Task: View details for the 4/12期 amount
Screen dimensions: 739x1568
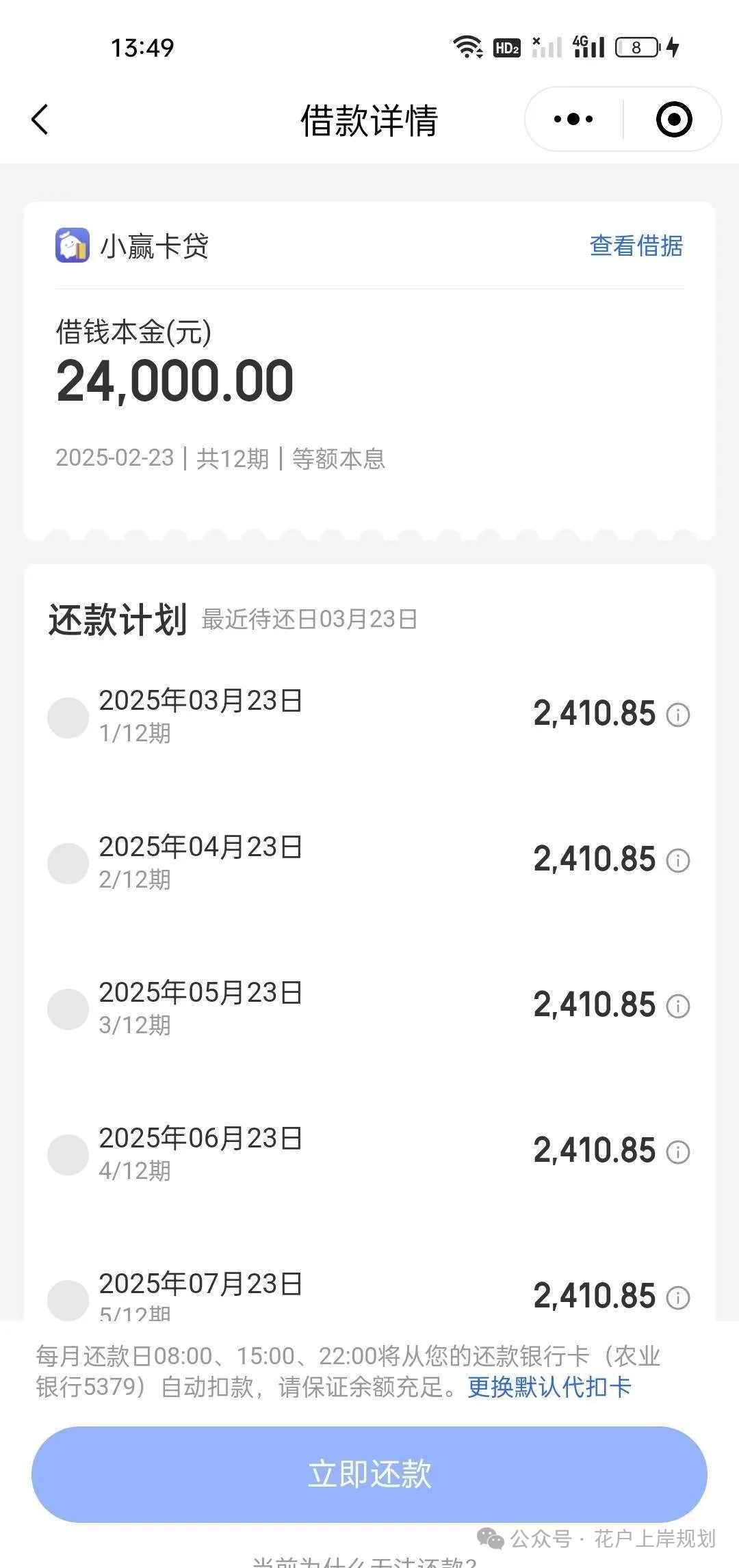Action: [678, 1152]
